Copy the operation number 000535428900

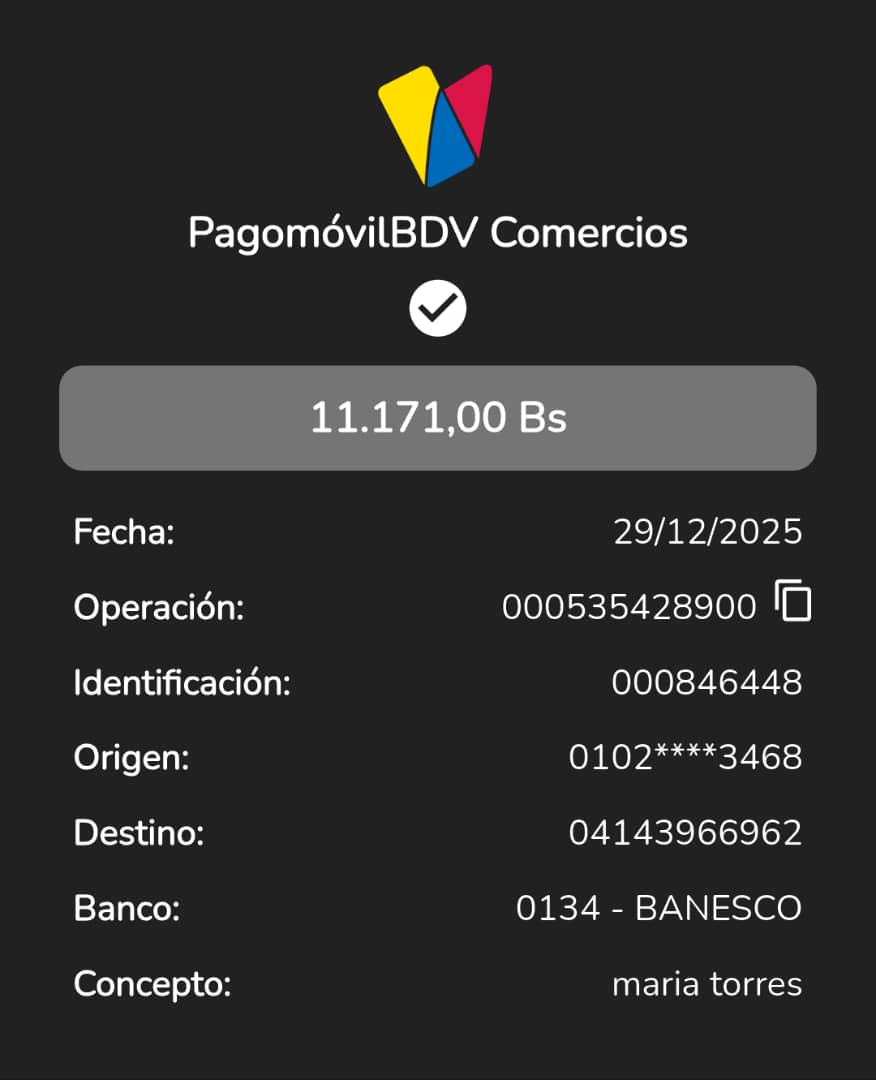coord(793,602)
